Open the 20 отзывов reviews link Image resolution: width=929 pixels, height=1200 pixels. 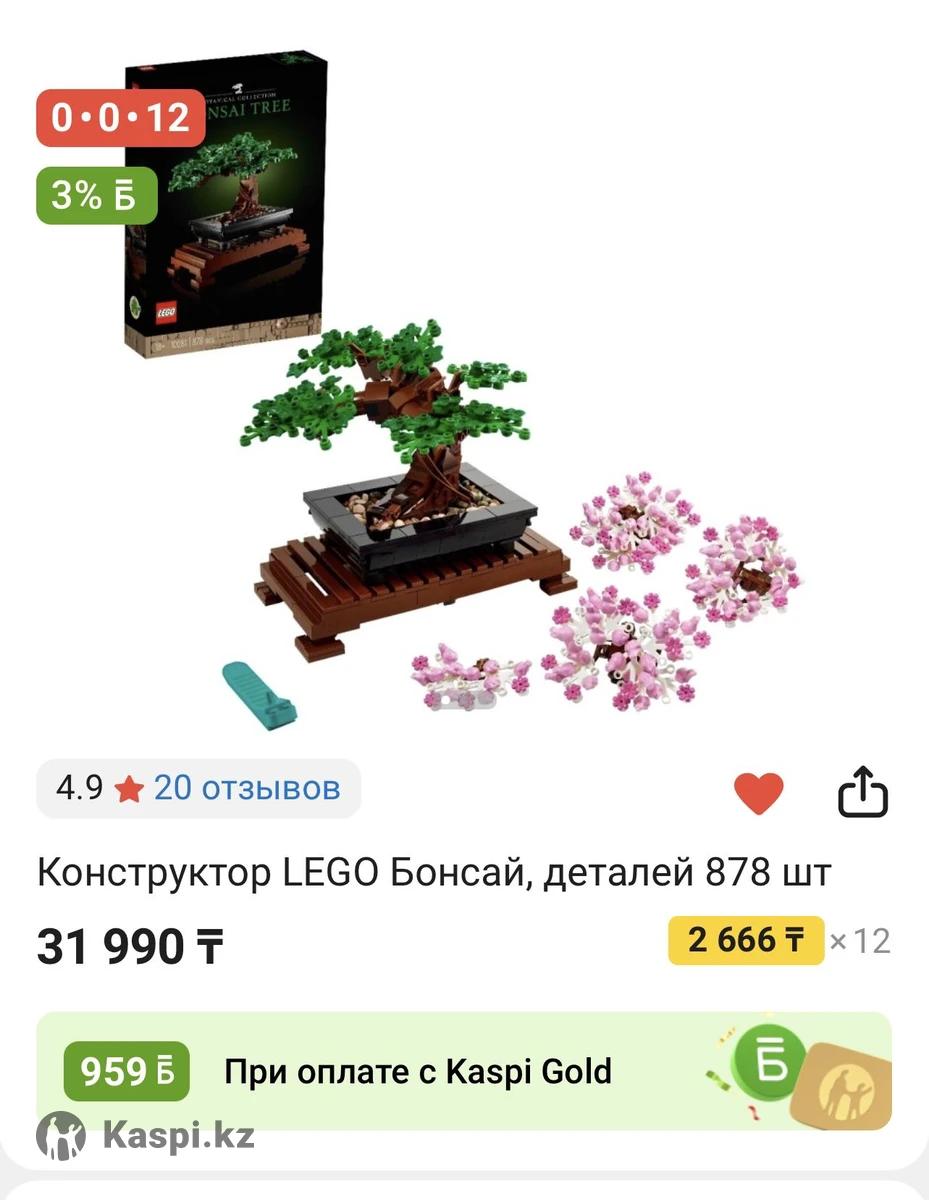pos(246,788)
